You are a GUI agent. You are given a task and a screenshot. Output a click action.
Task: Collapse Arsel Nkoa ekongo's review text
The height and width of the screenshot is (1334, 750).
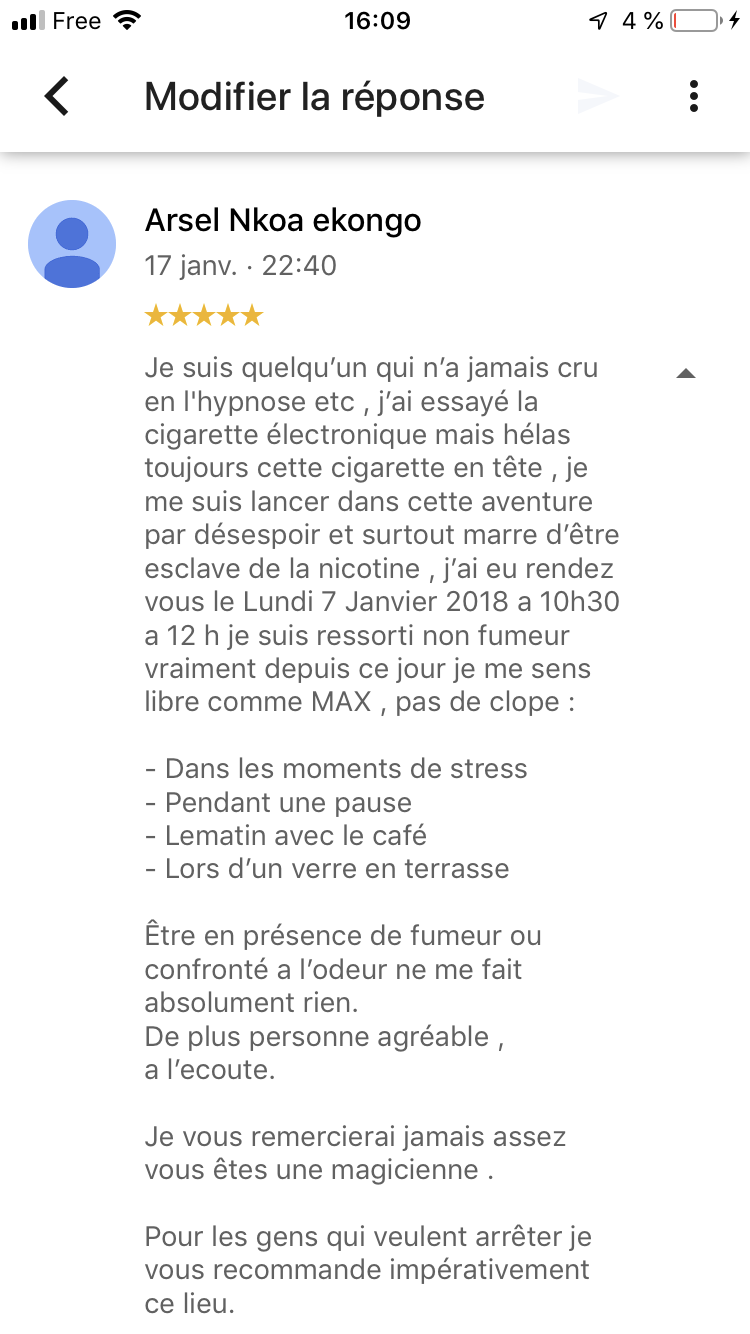point(685,373)
